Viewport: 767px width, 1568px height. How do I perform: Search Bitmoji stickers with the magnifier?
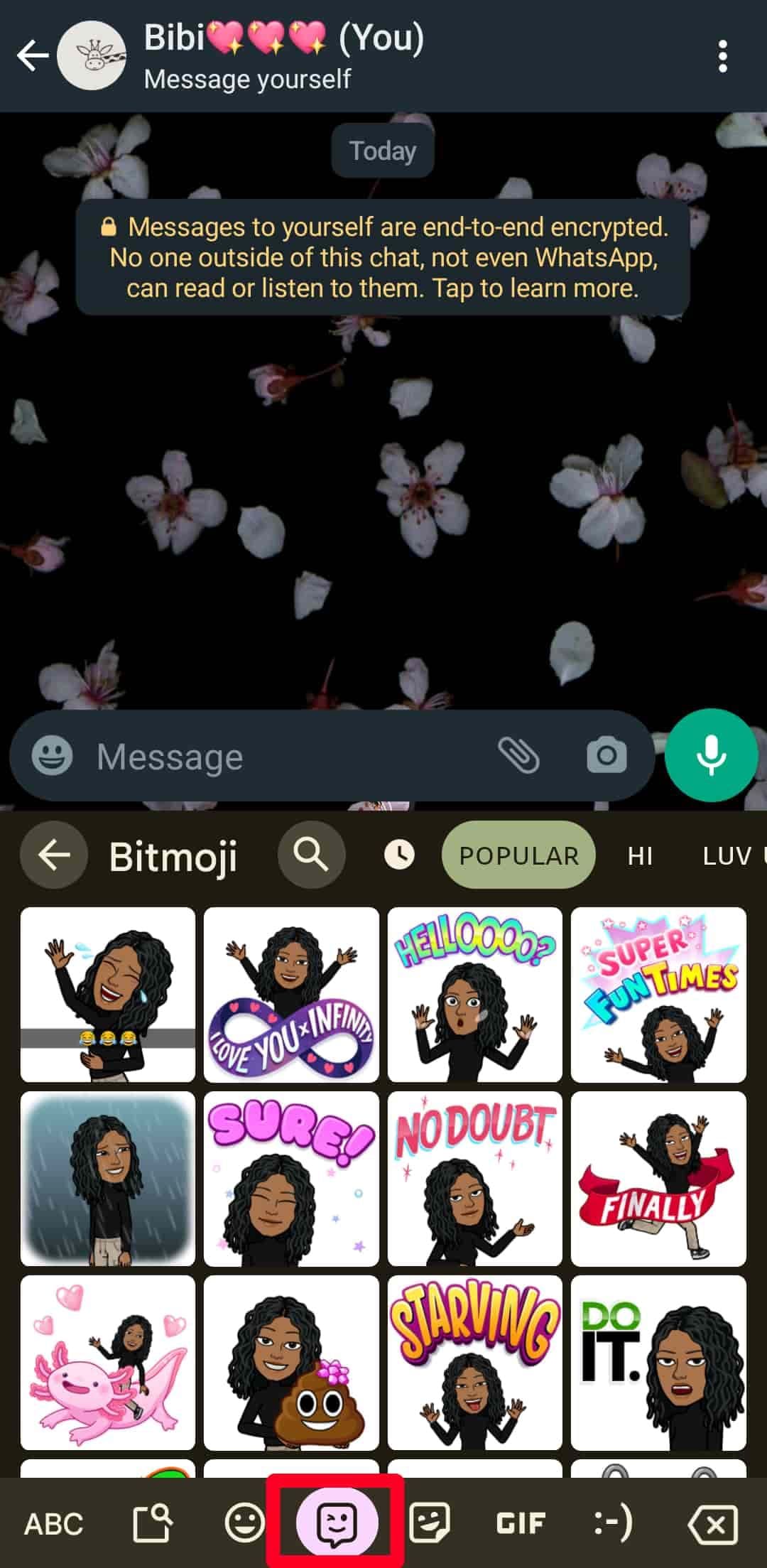coord(311,855)
